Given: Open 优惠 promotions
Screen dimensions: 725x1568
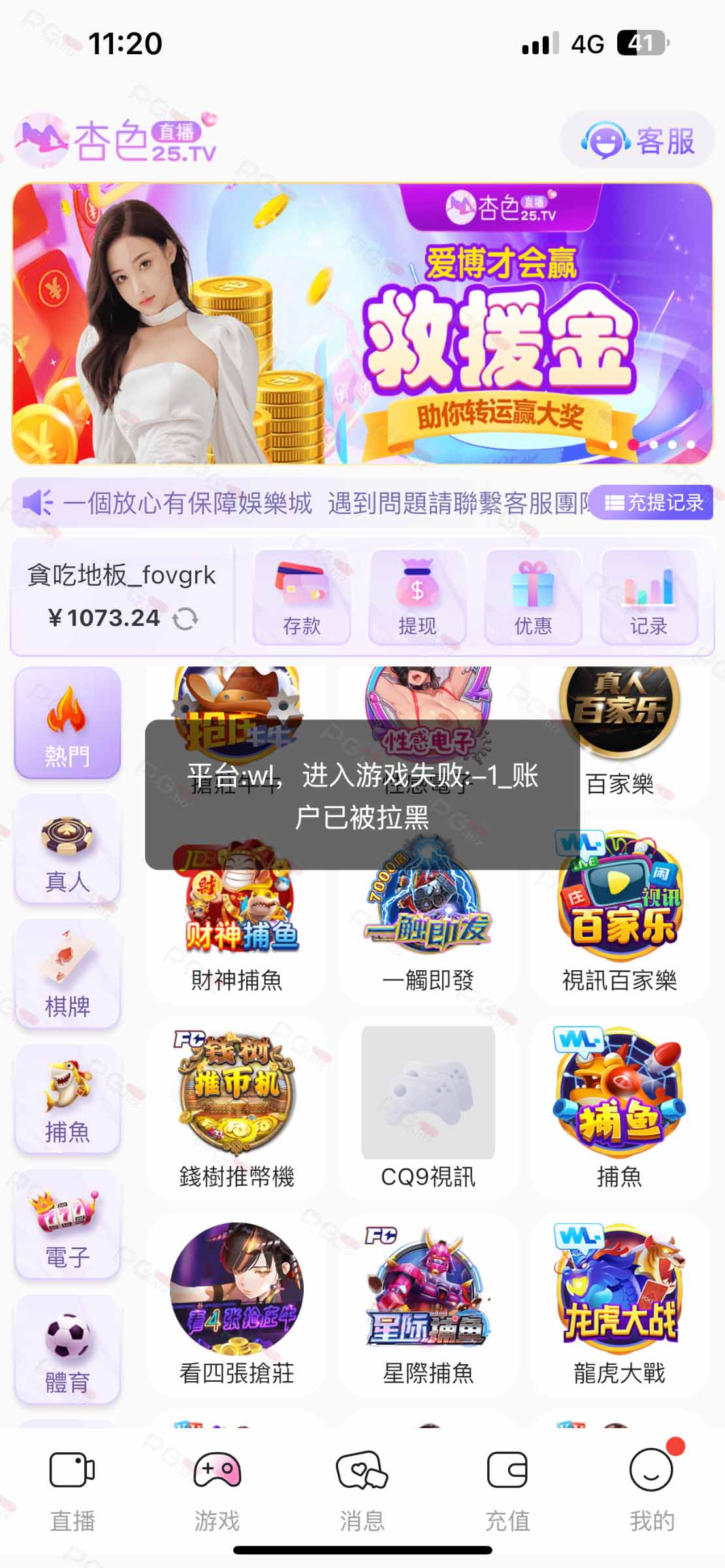Looking at the screenshot, I should point(533,597).
